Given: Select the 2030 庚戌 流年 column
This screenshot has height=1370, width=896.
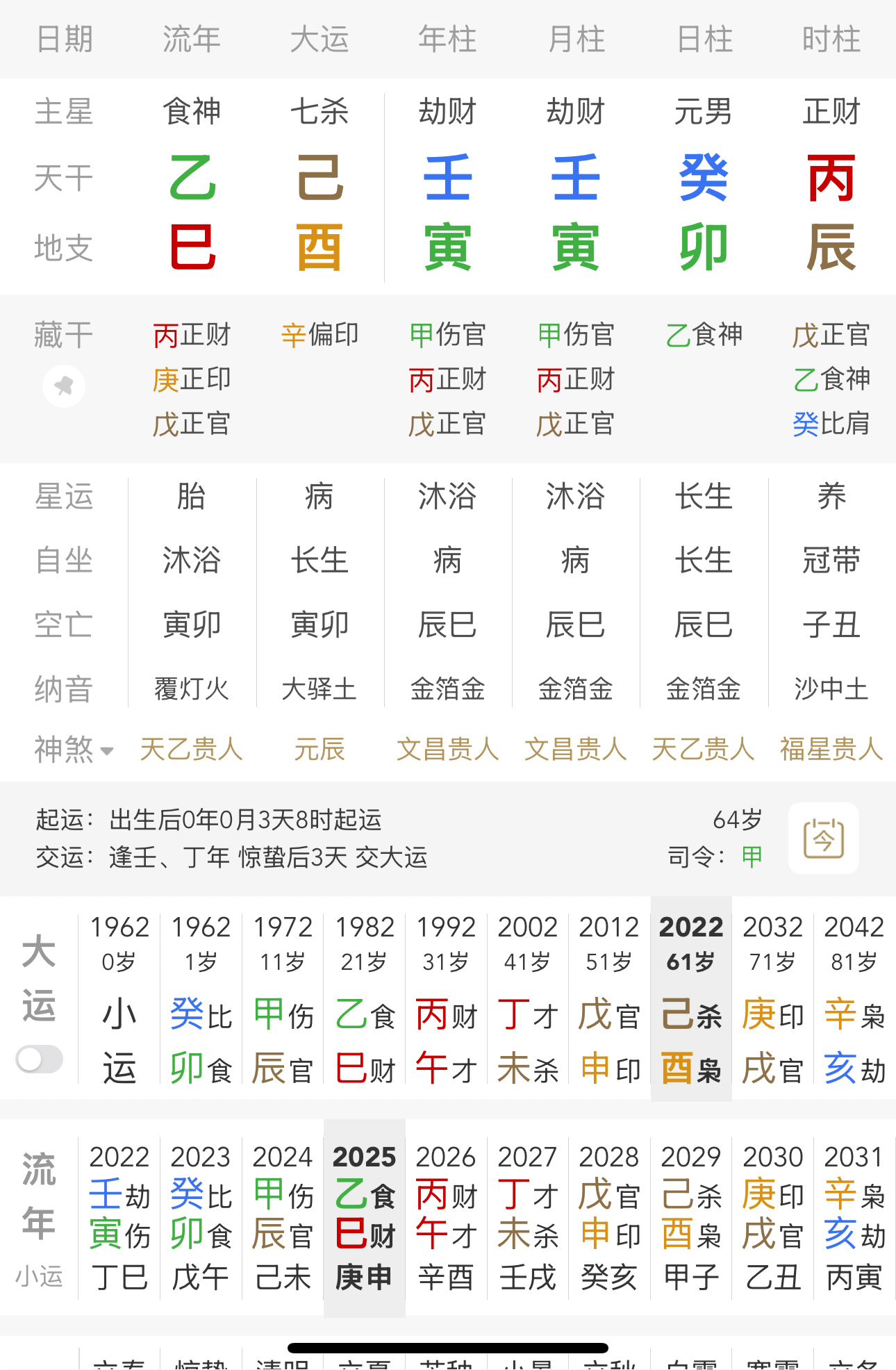Looking at the screenshot, I should [x=772, y=1217].
